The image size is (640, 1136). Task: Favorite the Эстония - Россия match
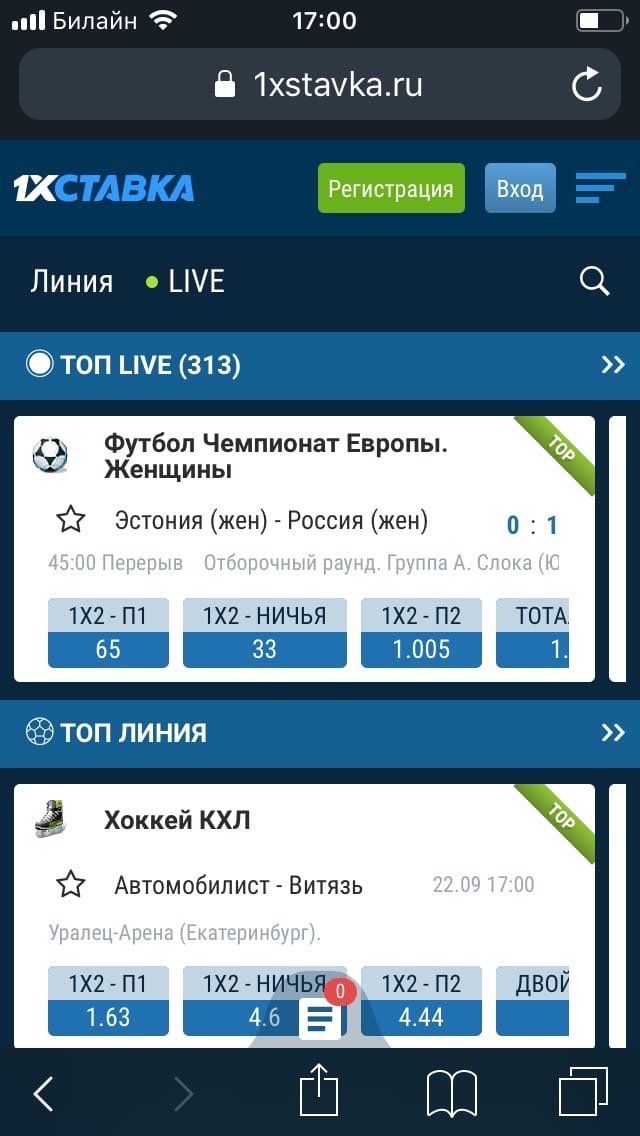[70, 520]
